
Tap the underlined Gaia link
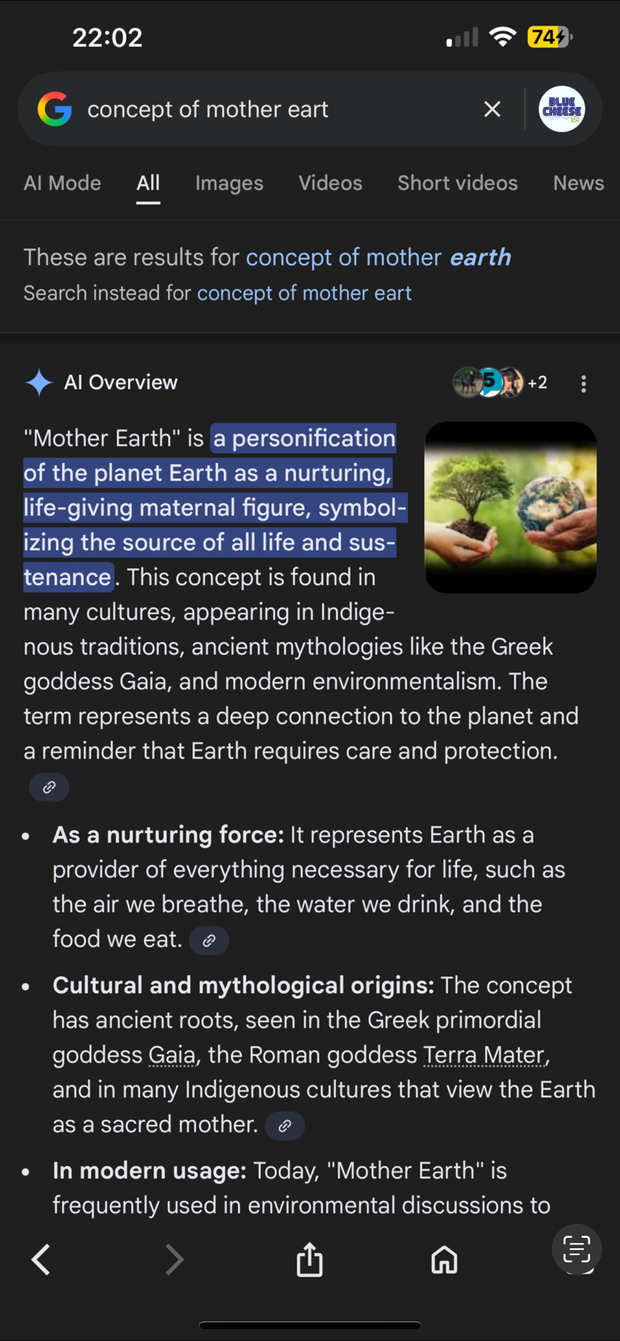171,1055
